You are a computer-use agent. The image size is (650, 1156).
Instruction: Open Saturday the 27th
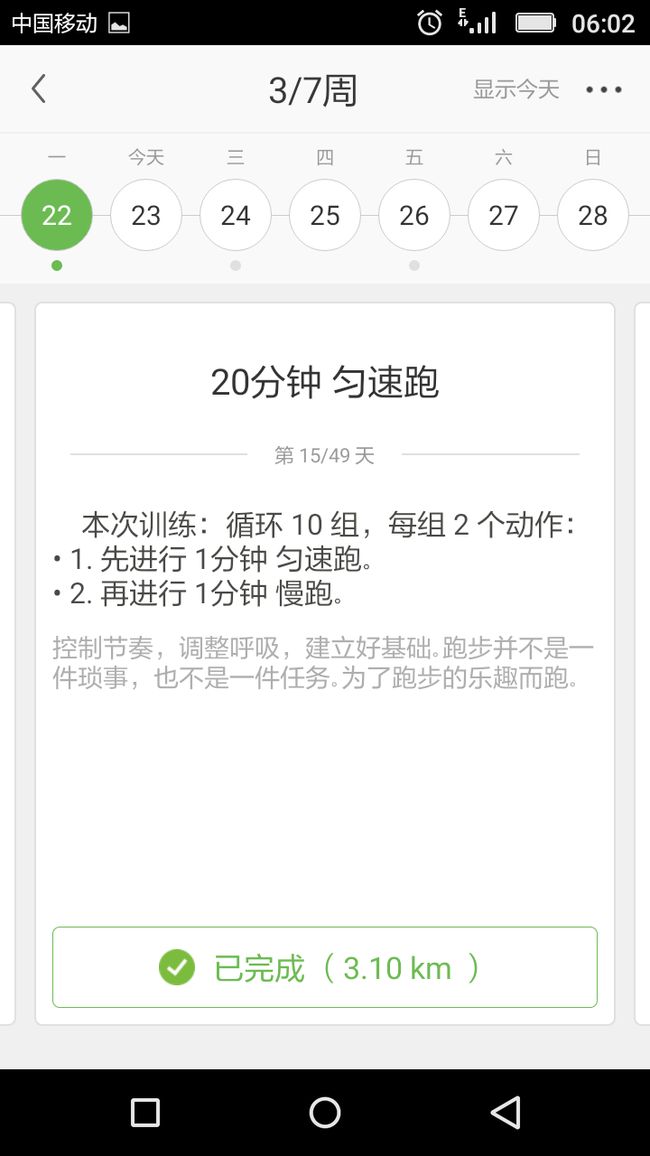[503, 215]
